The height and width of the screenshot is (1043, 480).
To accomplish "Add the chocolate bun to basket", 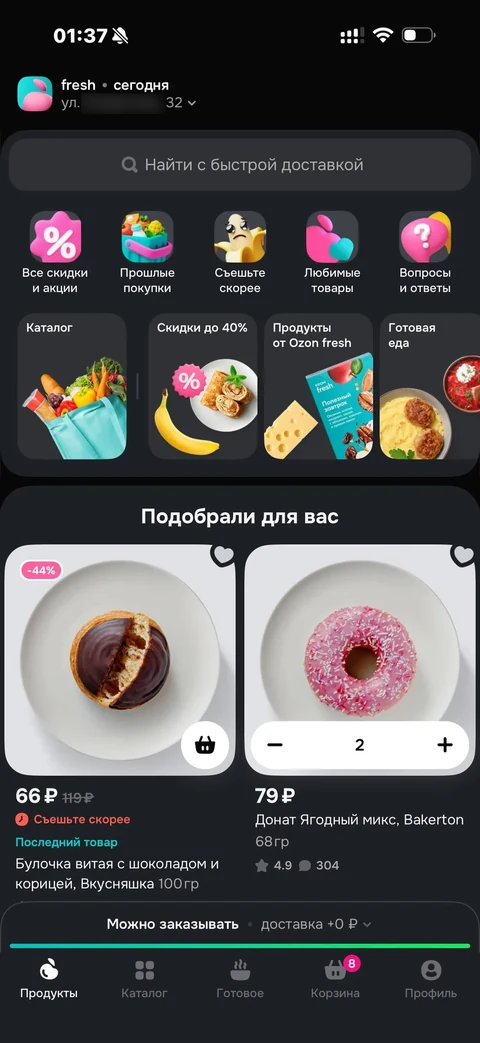I will [205, 746].
